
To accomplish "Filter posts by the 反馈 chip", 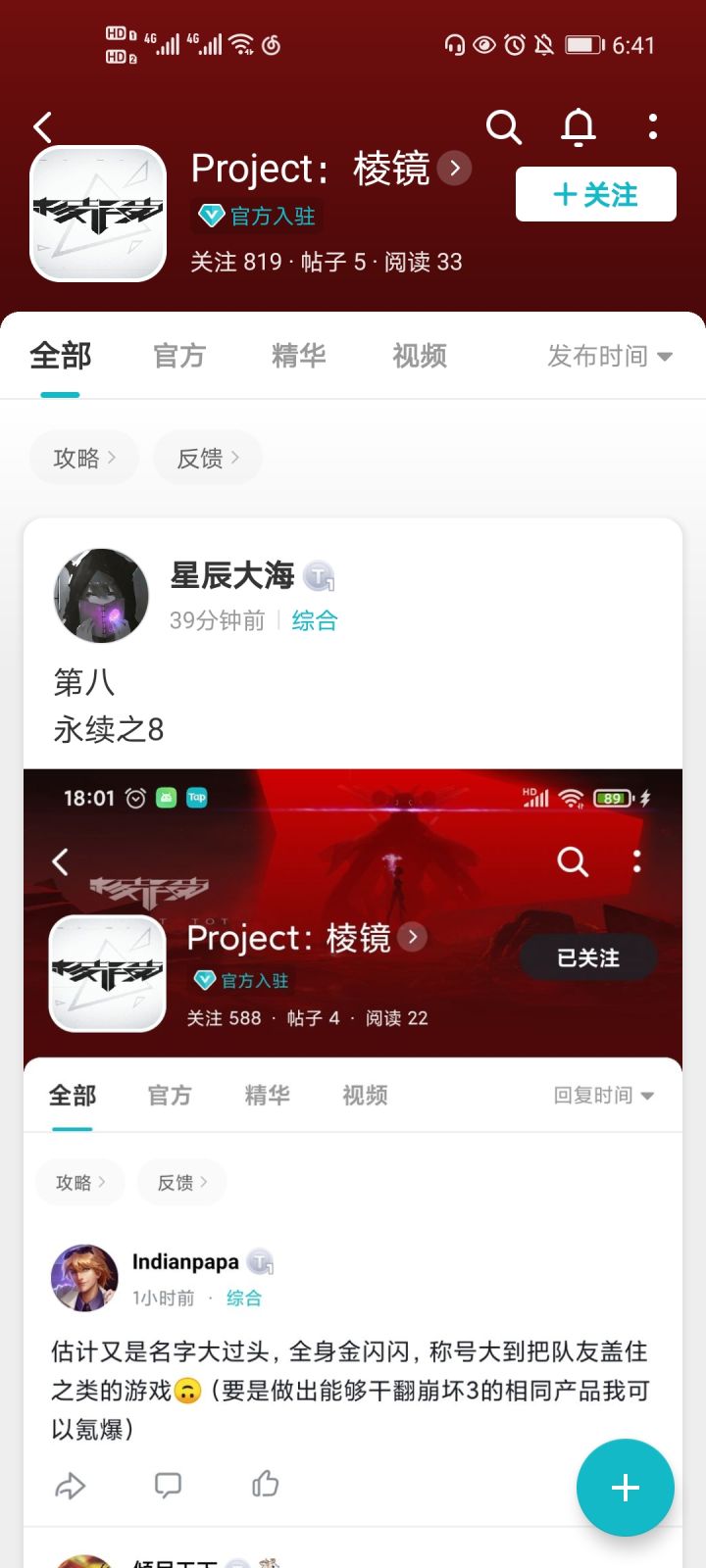I will pos(208,458).
